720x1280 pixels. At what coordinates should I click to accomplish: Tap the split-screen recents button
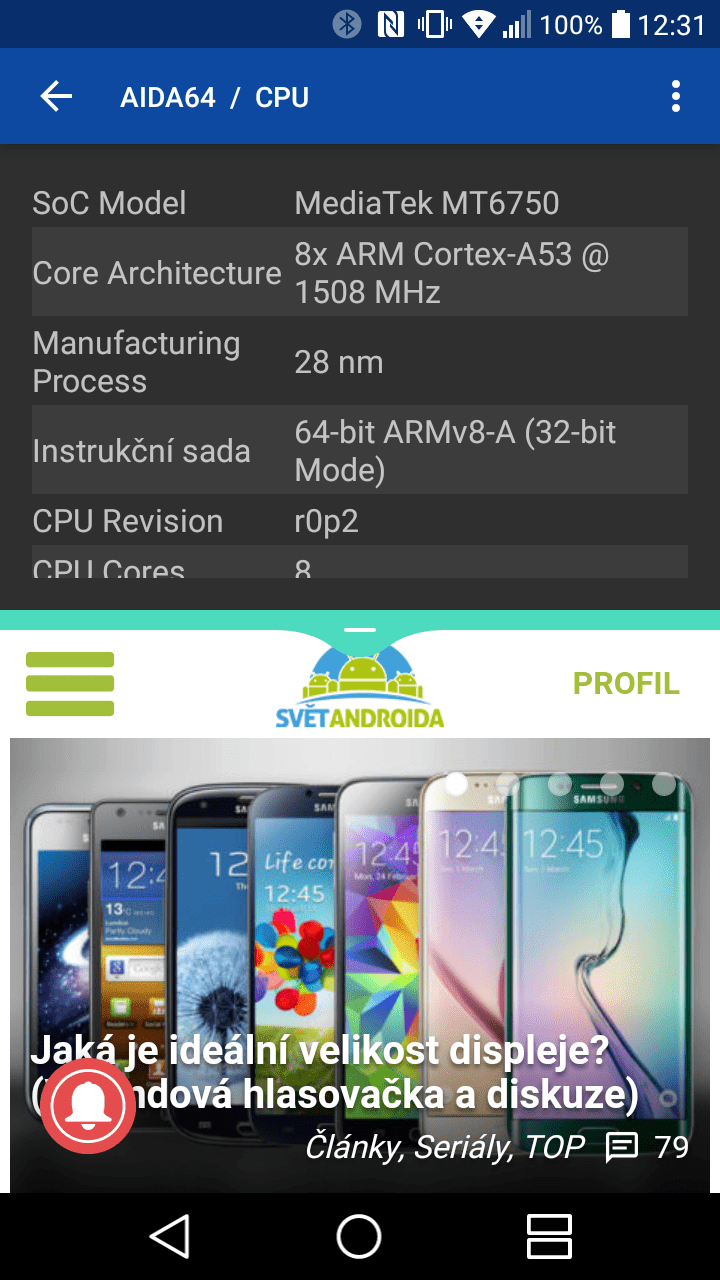coord(549,1237)
